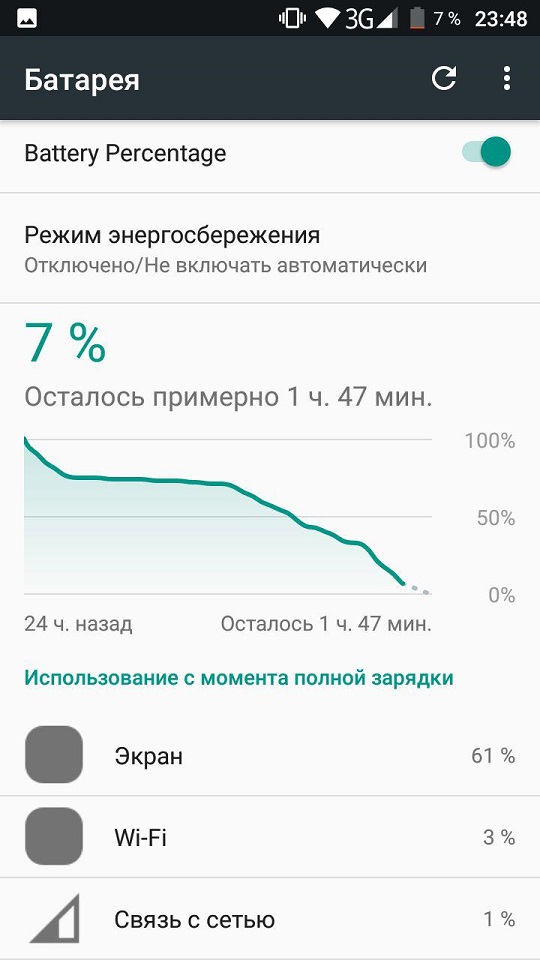
Task: Turn off the Battery Percentage switch
Action: (x=486, y=152)
